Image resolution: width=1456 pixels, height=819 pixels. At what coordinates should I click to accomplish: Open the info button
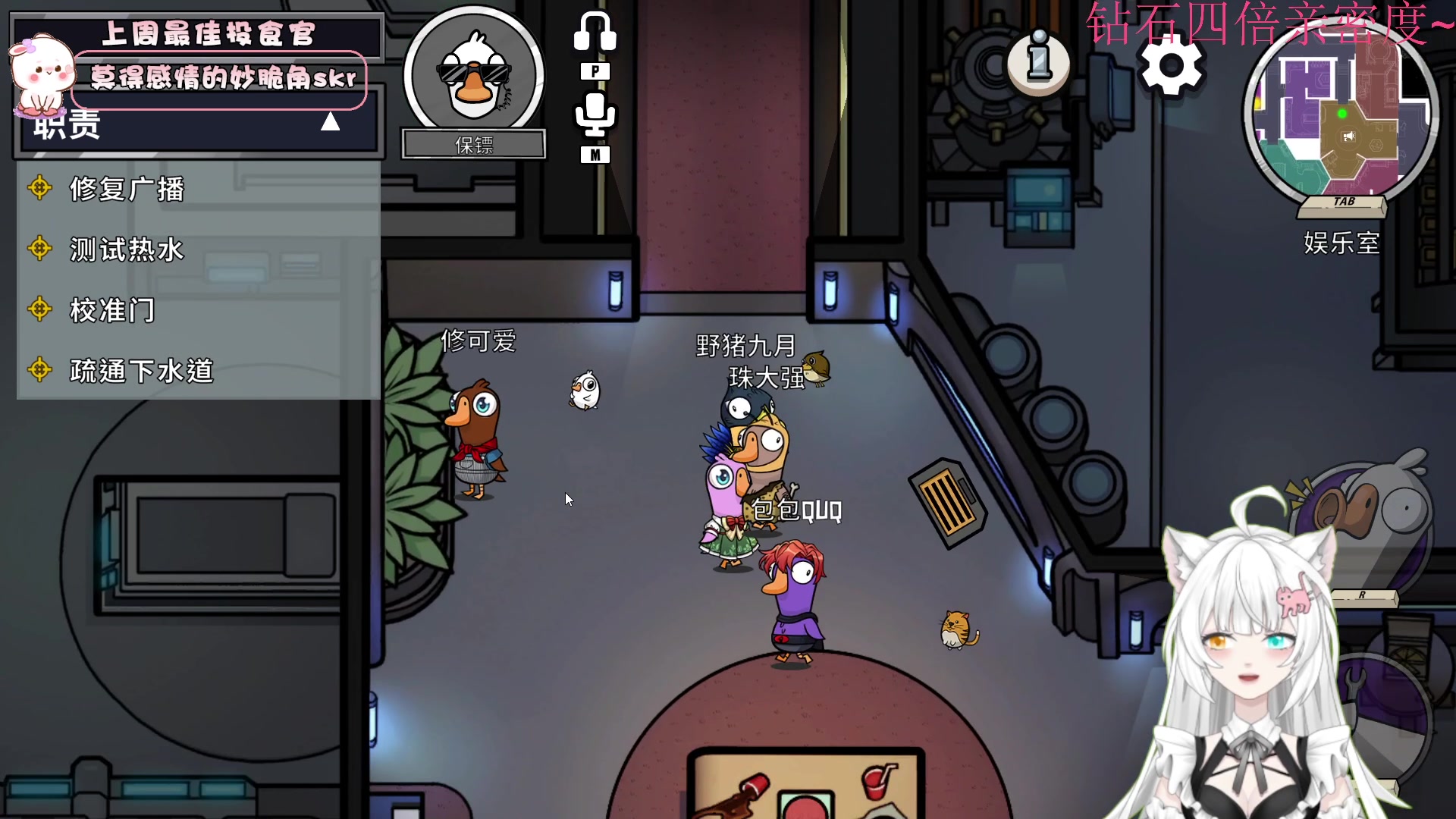(1038, 61)
